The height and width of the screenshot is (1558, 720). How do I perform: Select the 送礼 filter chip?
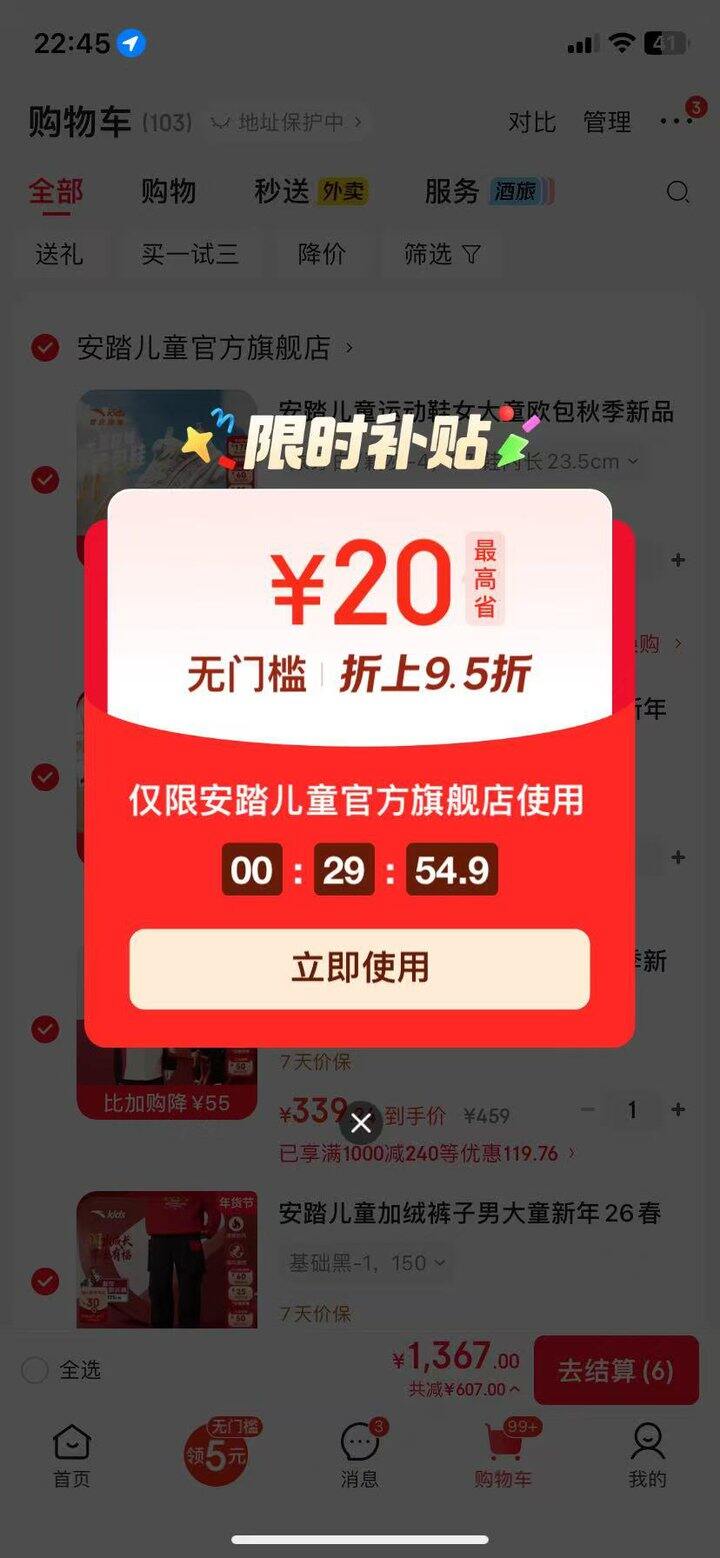(59, 254)
